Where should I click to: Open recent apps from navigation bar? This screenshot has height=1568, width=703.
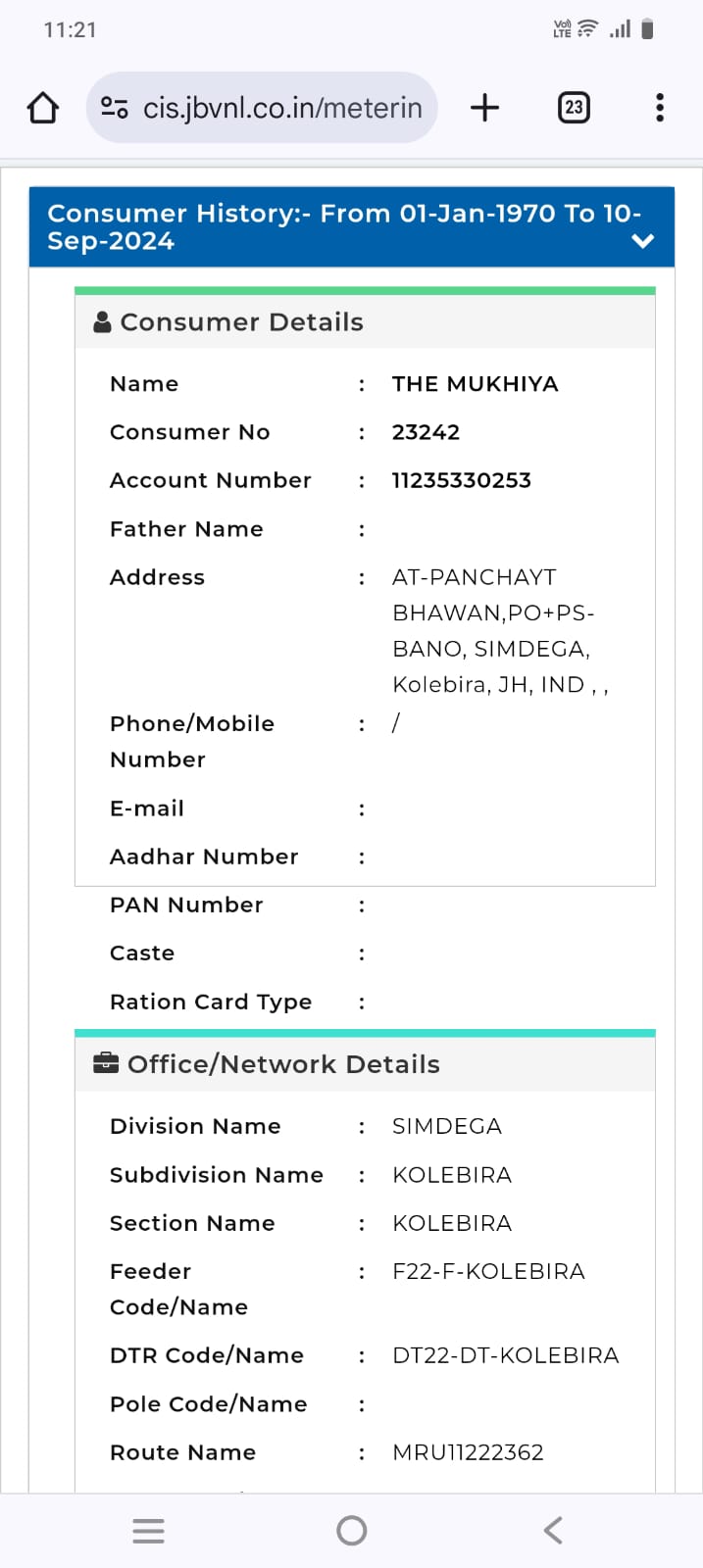(x=148, y=1531)
